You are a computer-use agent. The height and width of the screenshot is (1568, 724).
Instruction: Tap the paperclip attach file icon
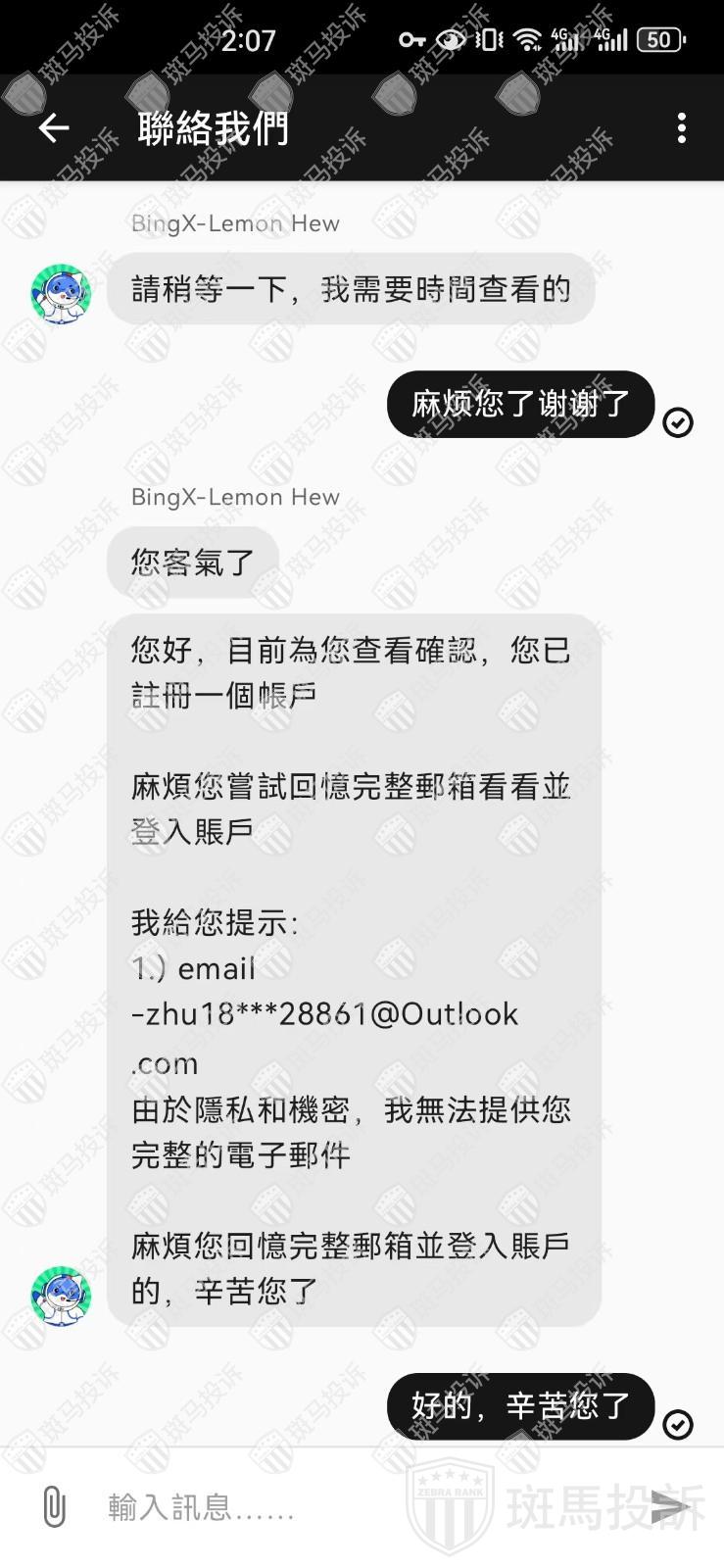(55, 1506)
